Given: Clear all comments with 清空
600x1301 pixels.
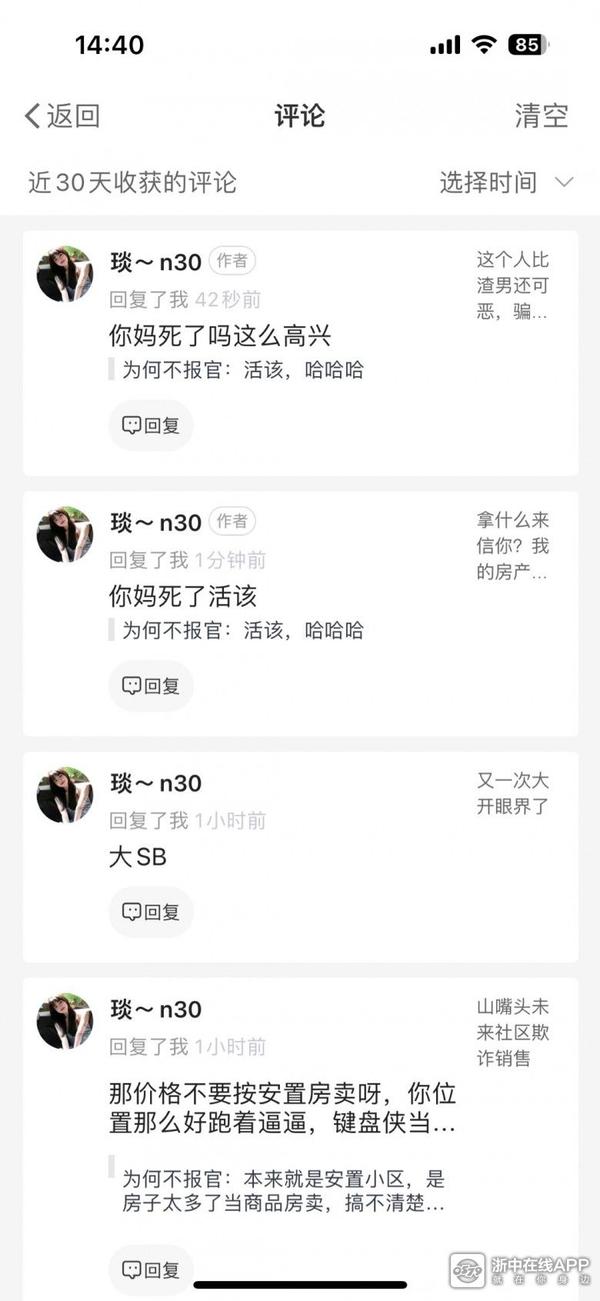Looking at the screenshot, I should (541, 116).
